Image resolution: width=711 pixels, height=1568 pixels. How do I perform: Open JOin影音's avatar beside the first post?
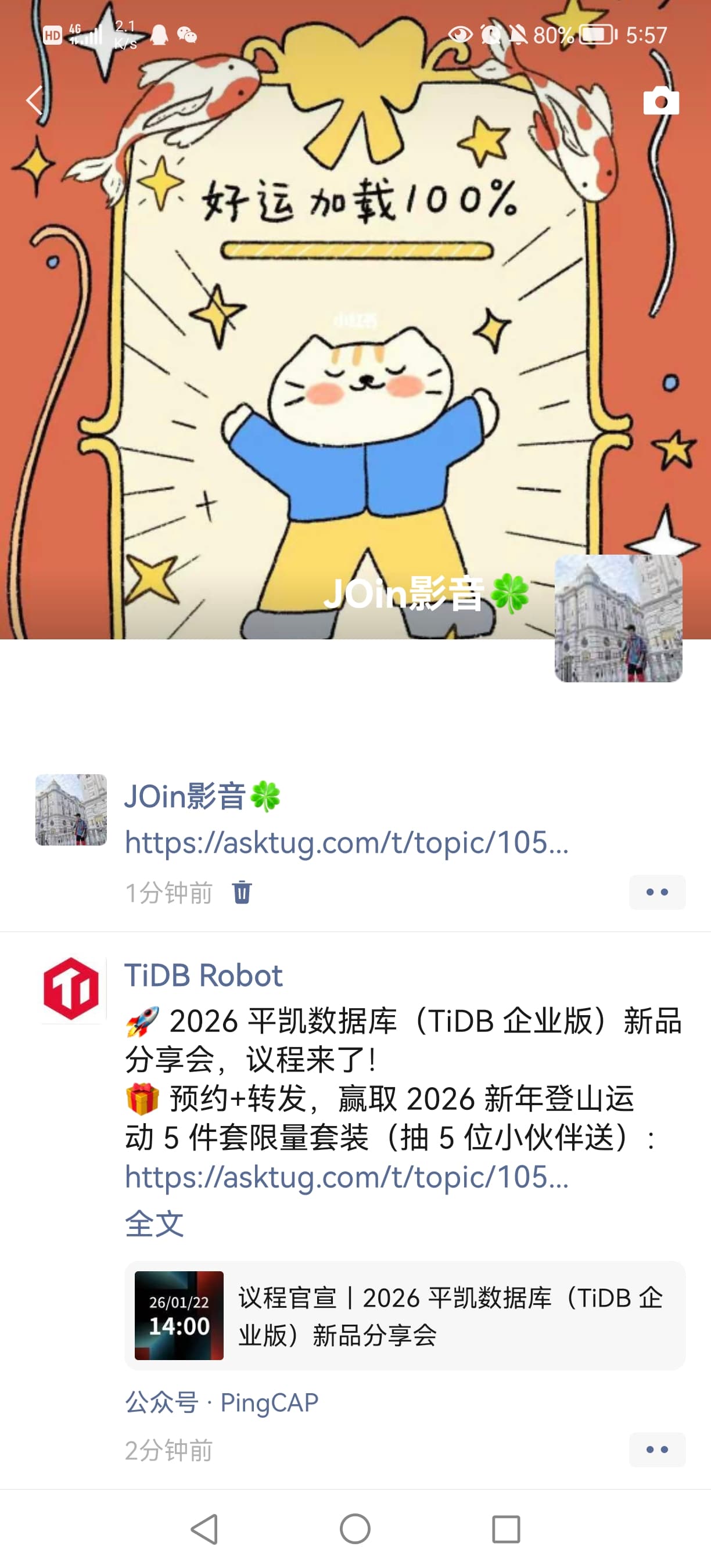[x=71, y=810]
